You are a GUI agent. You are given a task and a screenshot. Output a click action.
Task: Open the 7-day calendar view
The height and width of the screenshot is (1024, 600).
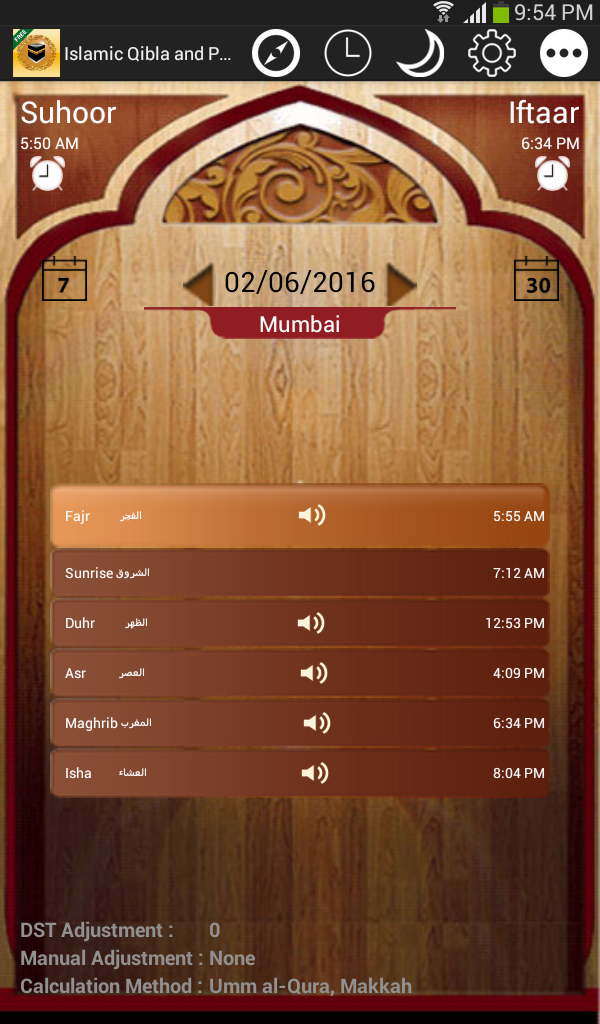[x=64, y=279]
